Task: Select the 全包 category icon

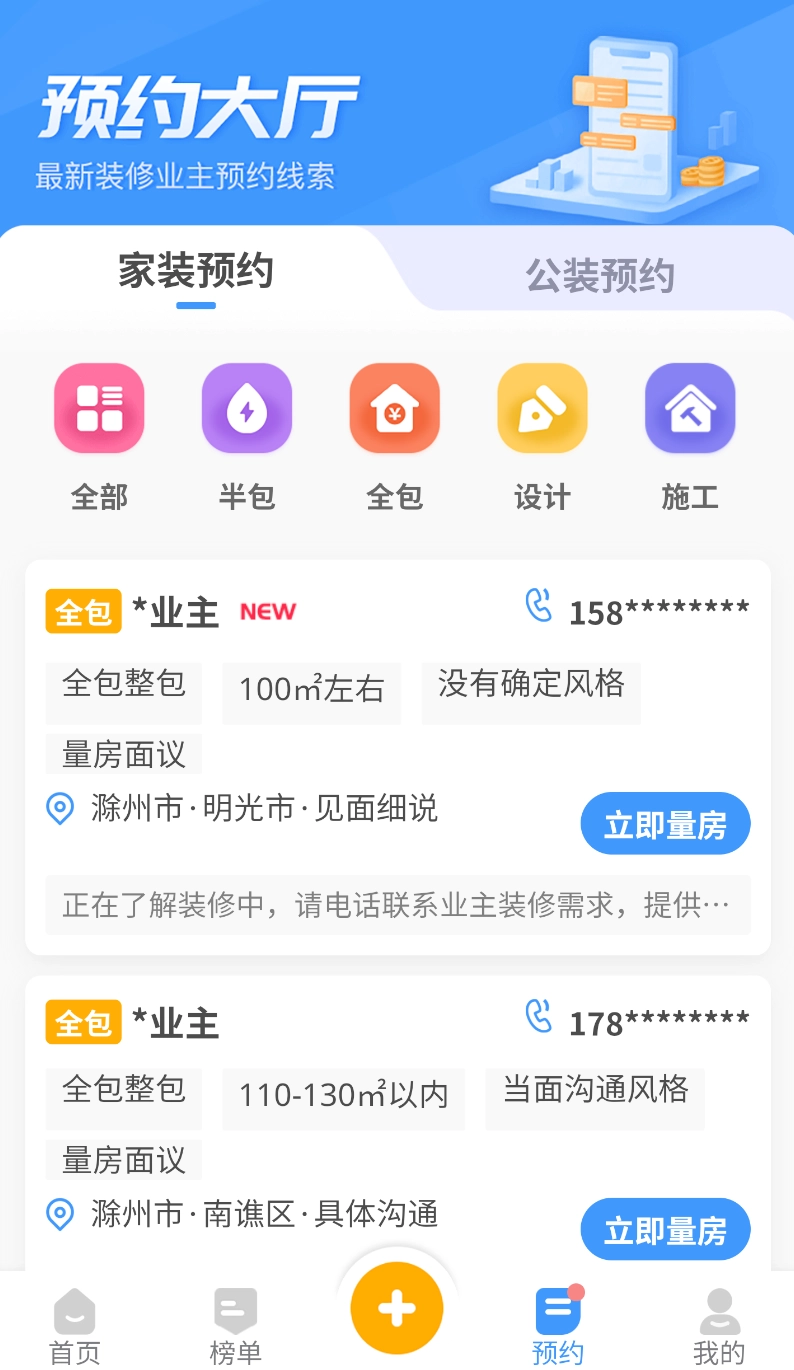Action: pos(394,408)
